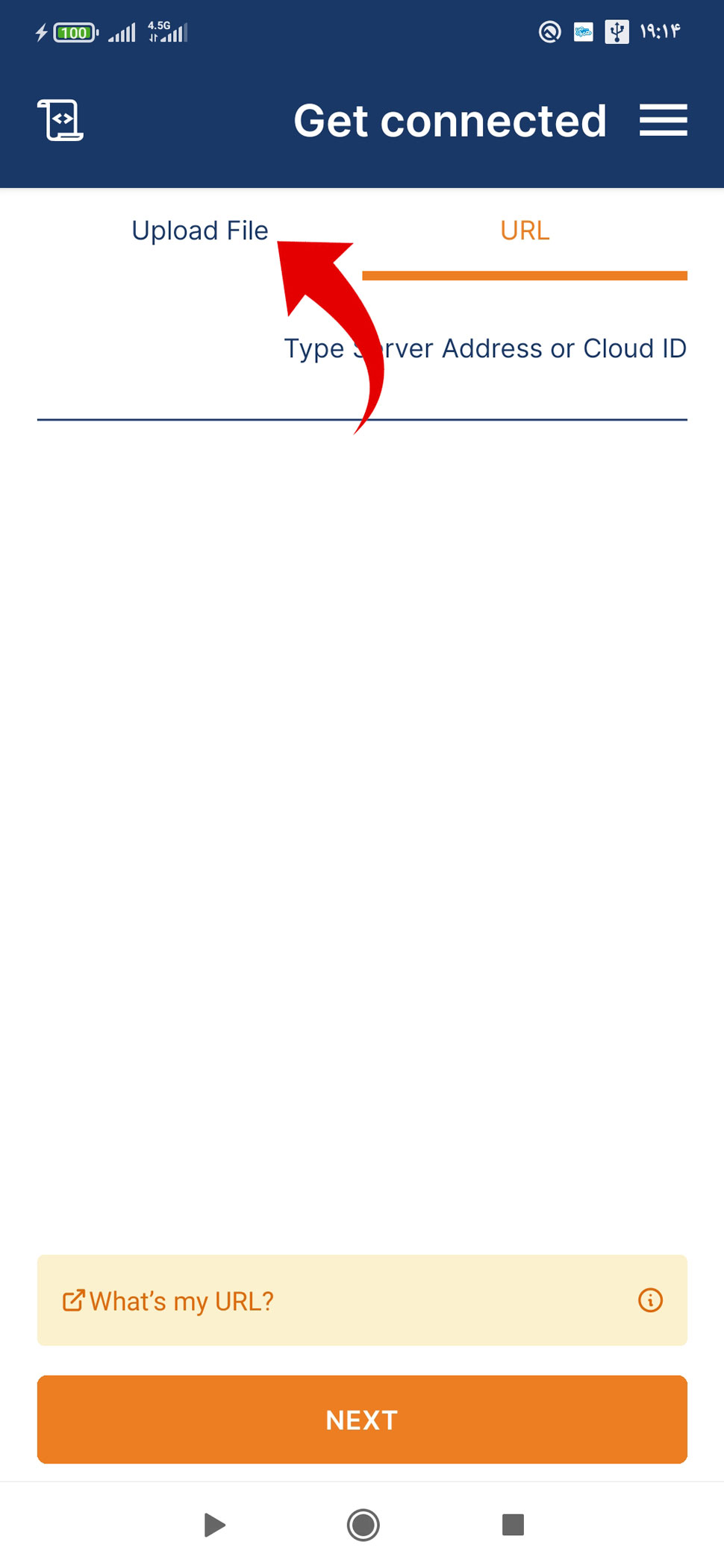The image size is (724, 1568).
Task: Open the What's my URL help link
Action: pyautogui.click(x=181, y=1300)
